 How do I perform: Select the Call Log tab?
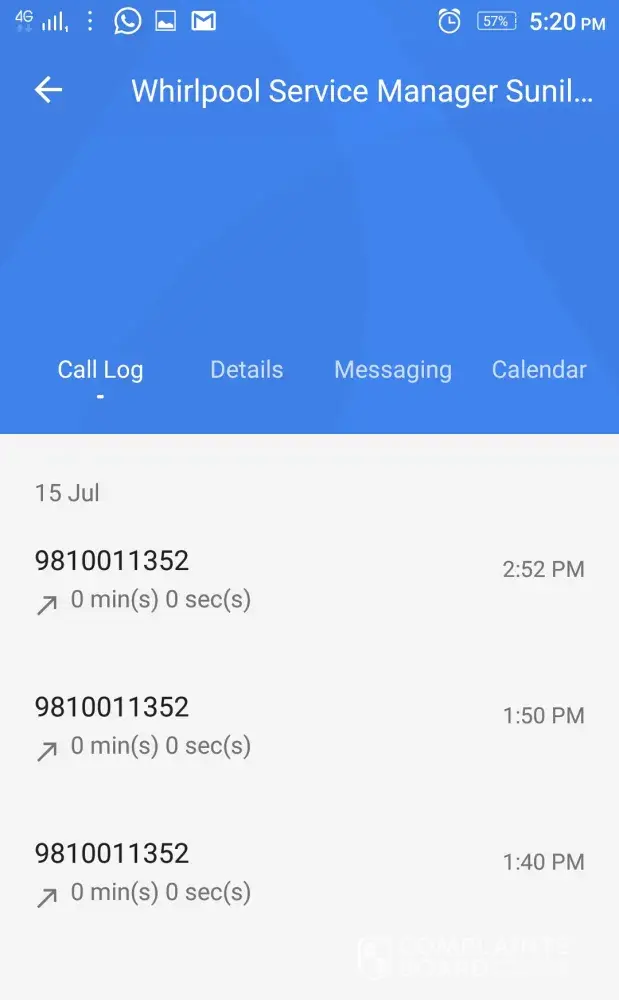pos(100,370)
